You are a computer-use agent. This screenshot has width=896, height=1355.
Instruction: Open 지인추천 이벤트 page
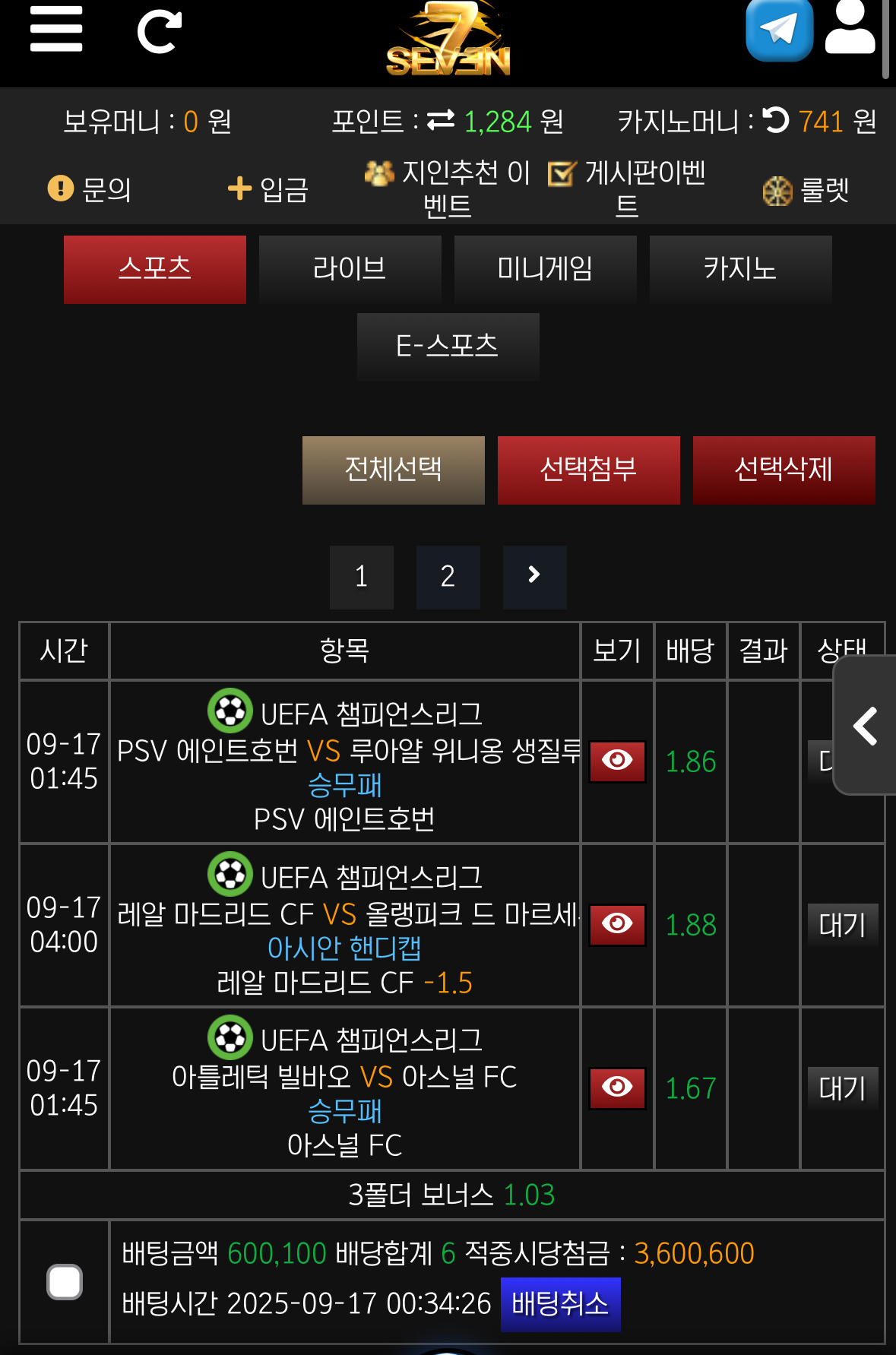point(448,188)
